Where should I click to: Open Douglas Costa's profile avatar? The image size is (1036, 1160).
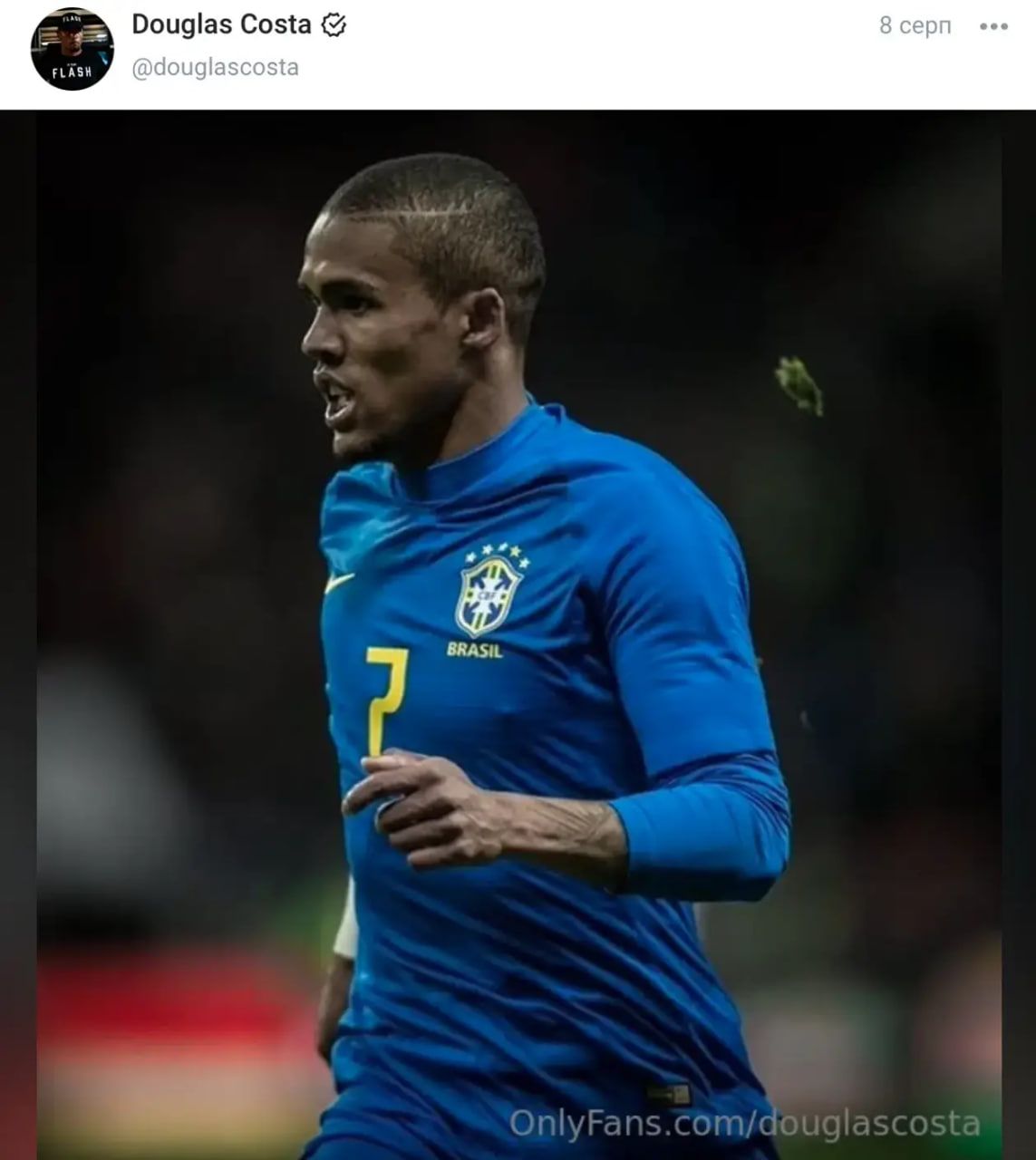(x=73, y=49)
